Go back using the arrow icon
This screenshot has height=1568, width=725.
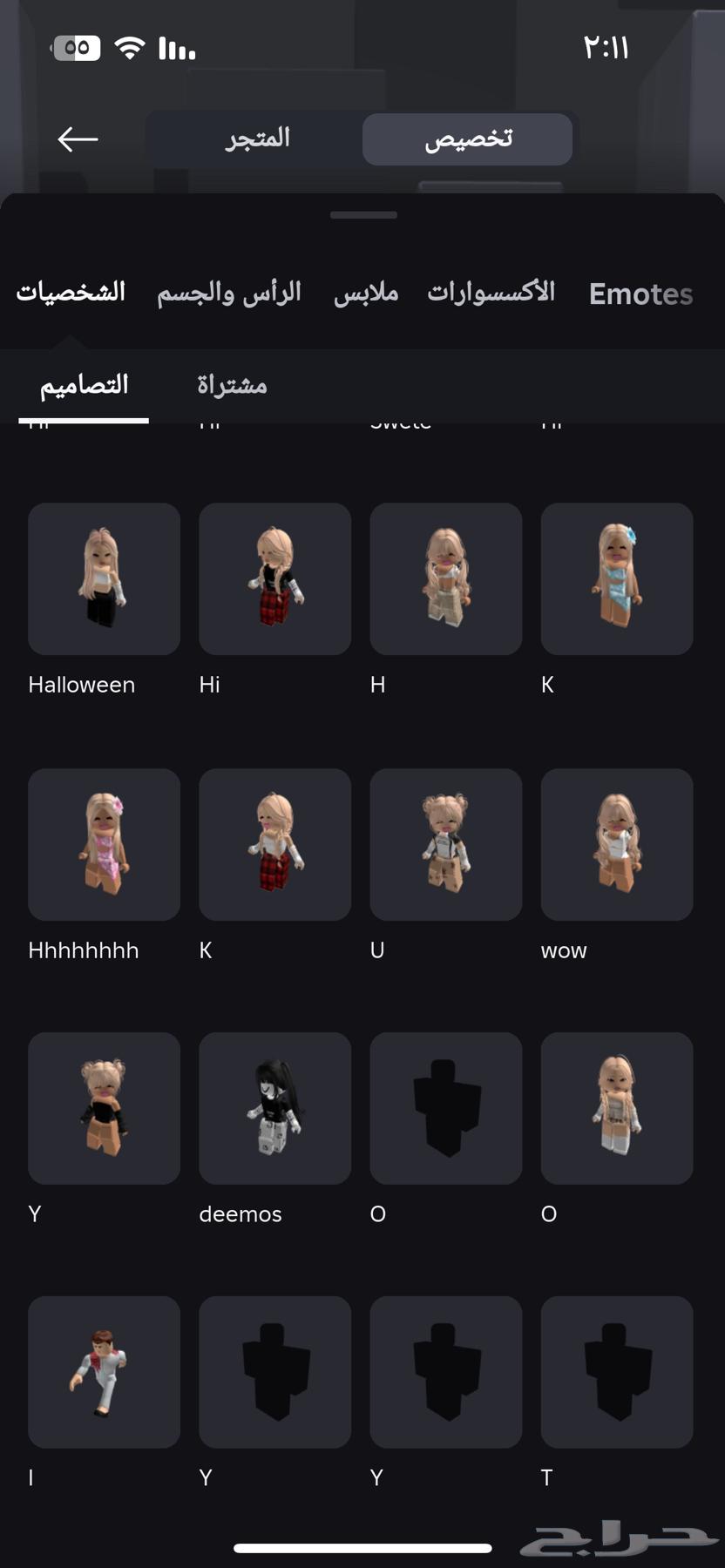[78, 139]
